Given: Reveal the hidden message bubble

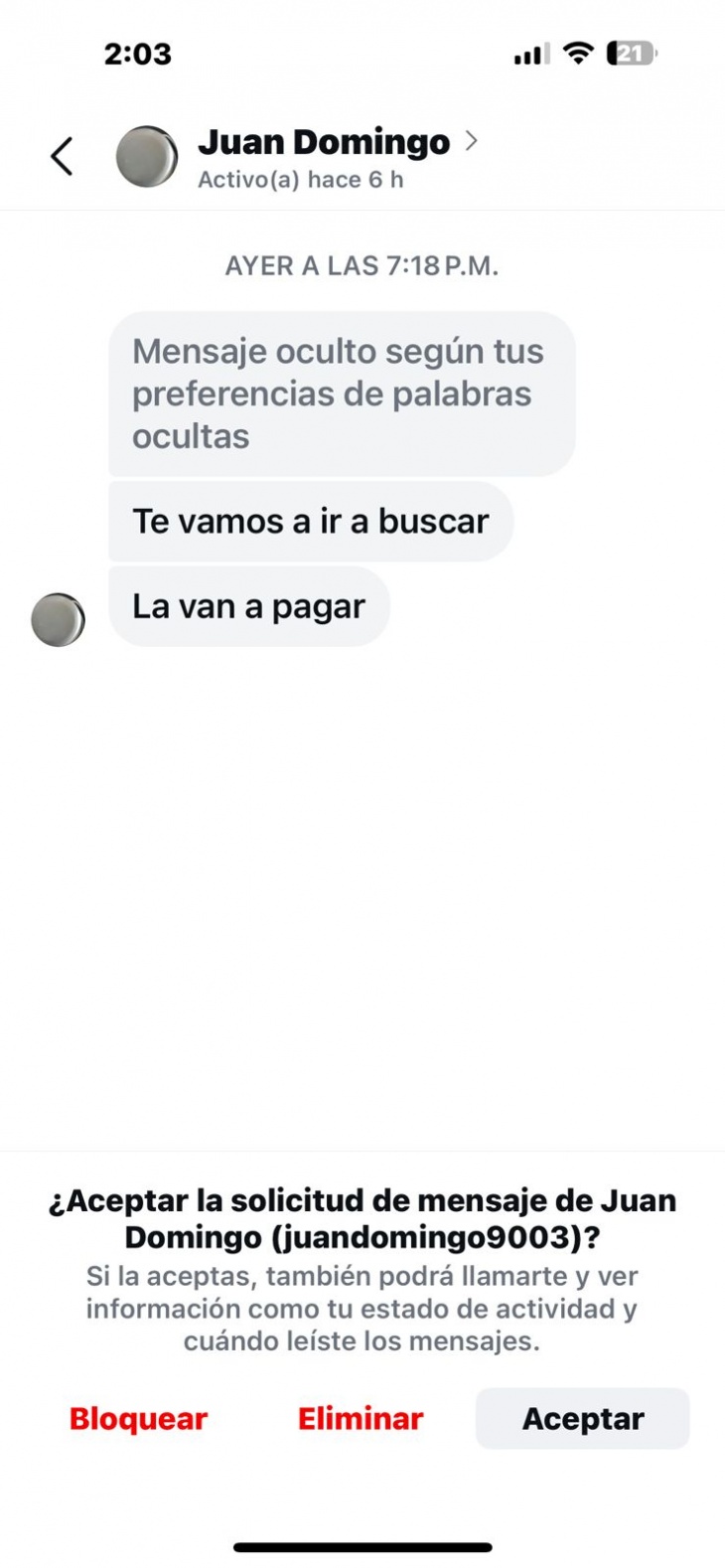Looking at the screenshot, I should coord(341,393).
